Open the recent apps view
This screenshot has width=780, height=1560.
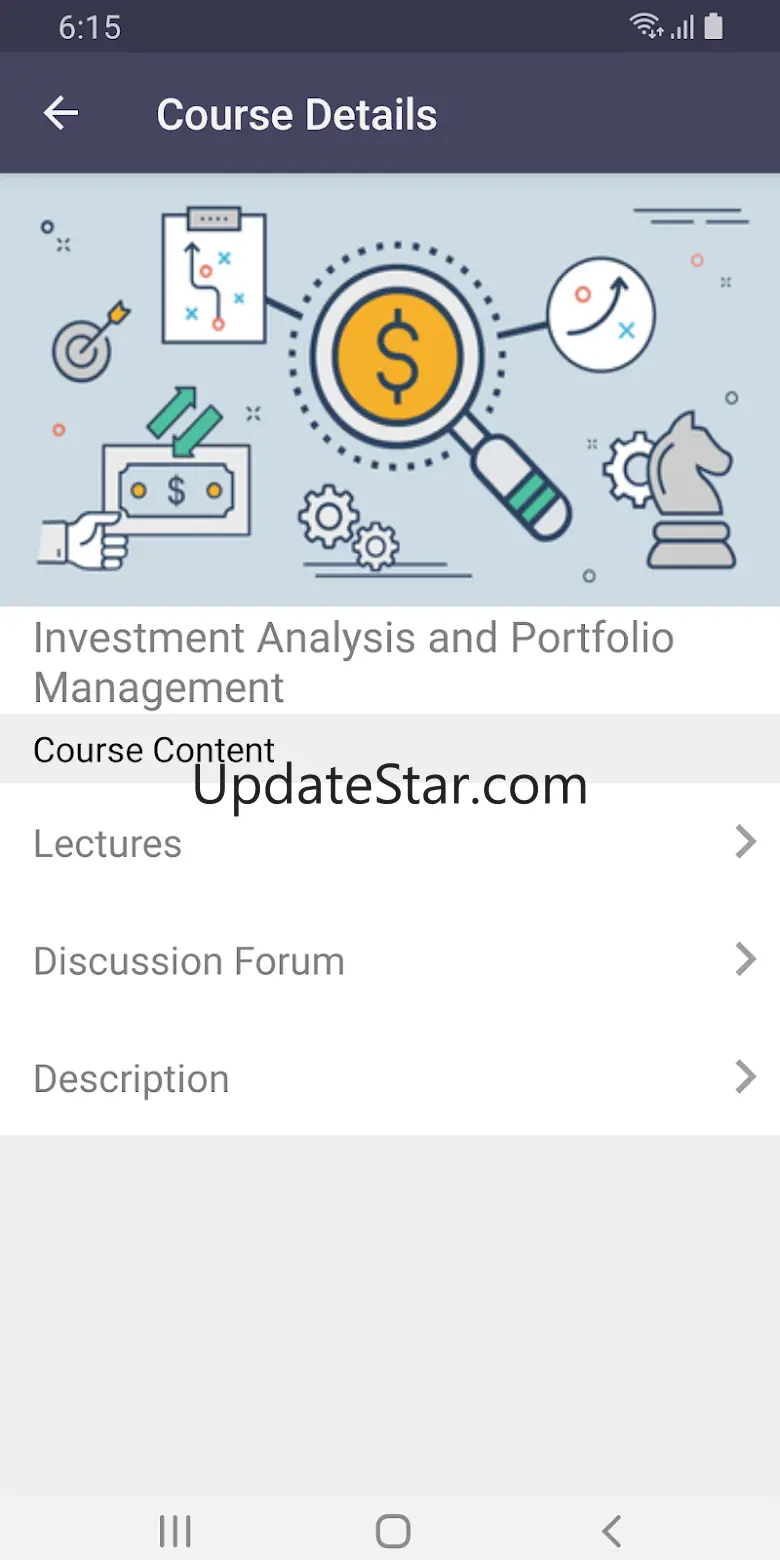point(175,1530)
